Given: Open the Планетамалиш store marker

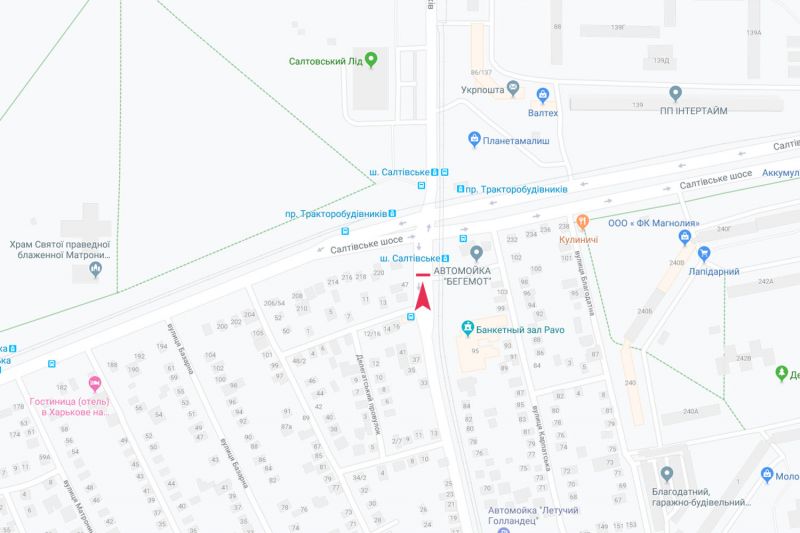Looking at the screenshot, I should (475, 139).
